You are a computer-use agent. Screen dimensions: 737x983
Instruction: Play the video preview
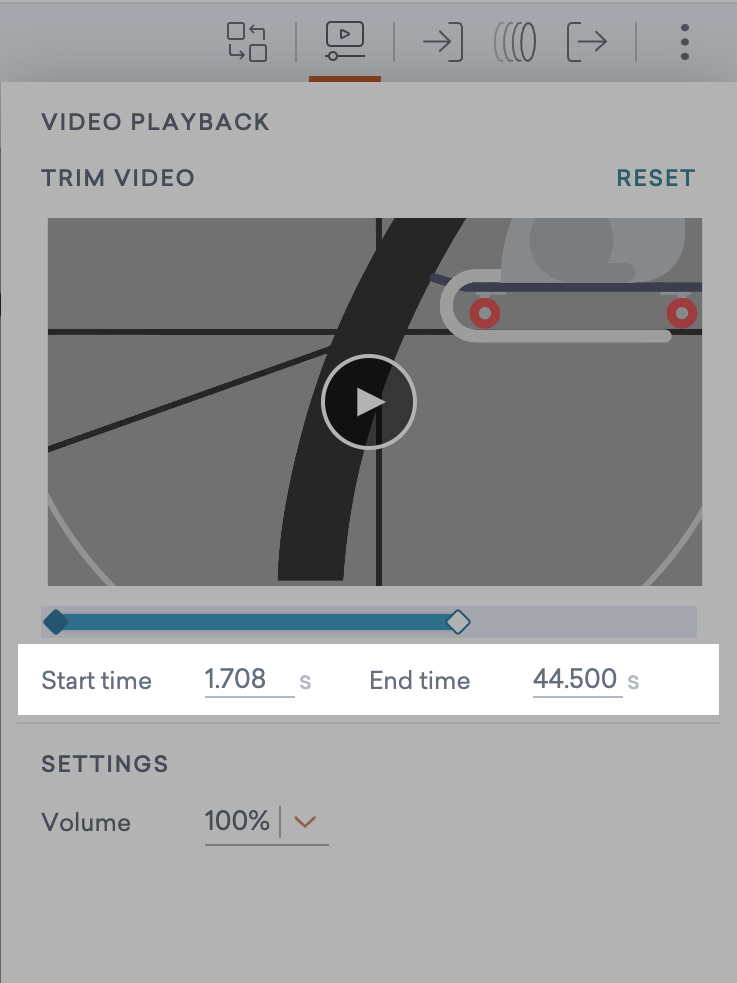(369, 402)
